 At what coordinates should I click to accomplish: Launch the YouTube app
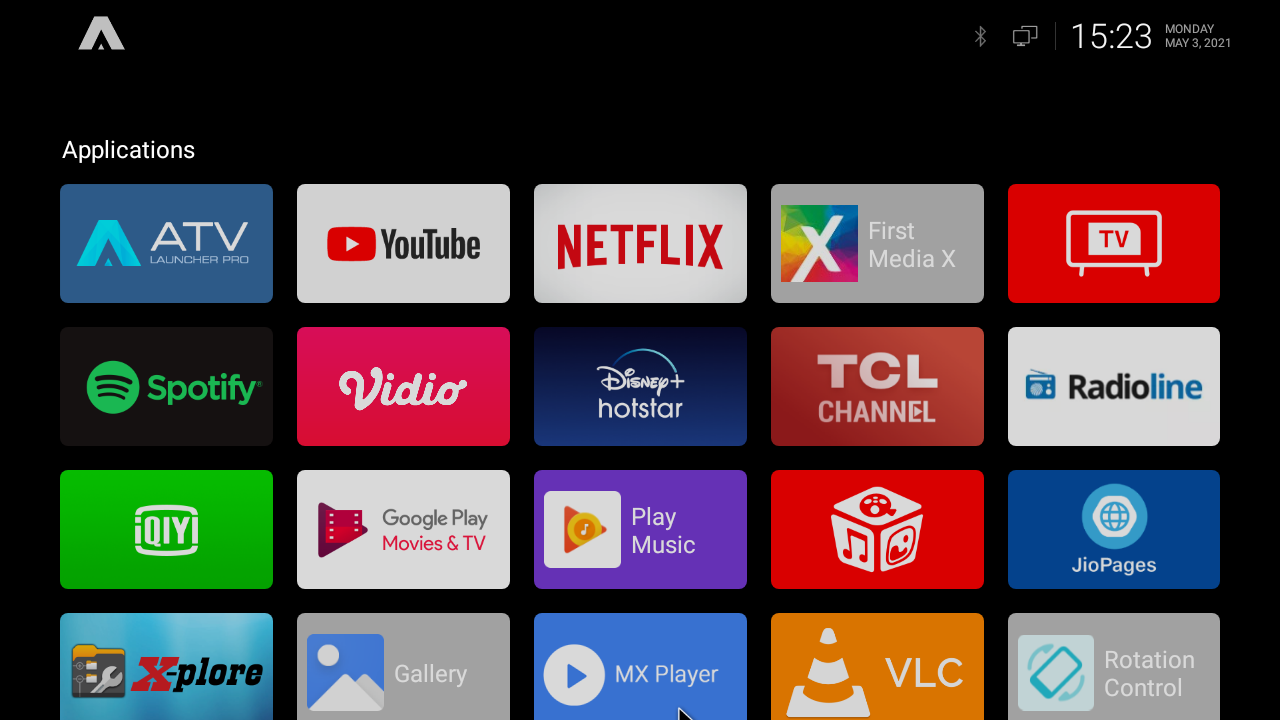tap(403, 243)
